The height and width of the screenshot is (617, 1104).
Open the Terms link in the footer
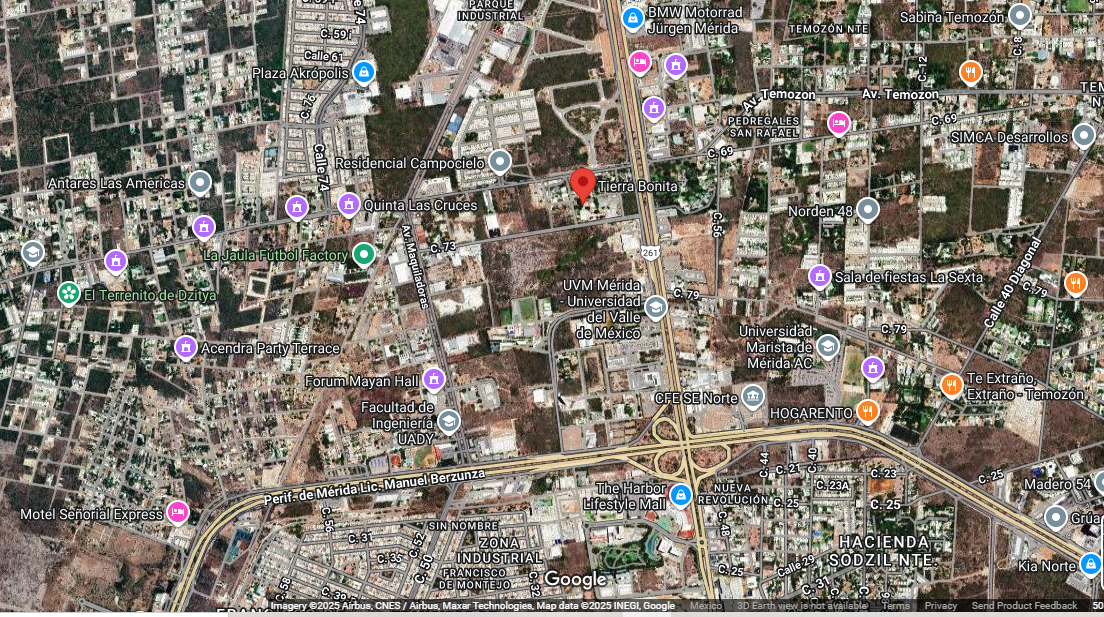[x=895, y=606]
